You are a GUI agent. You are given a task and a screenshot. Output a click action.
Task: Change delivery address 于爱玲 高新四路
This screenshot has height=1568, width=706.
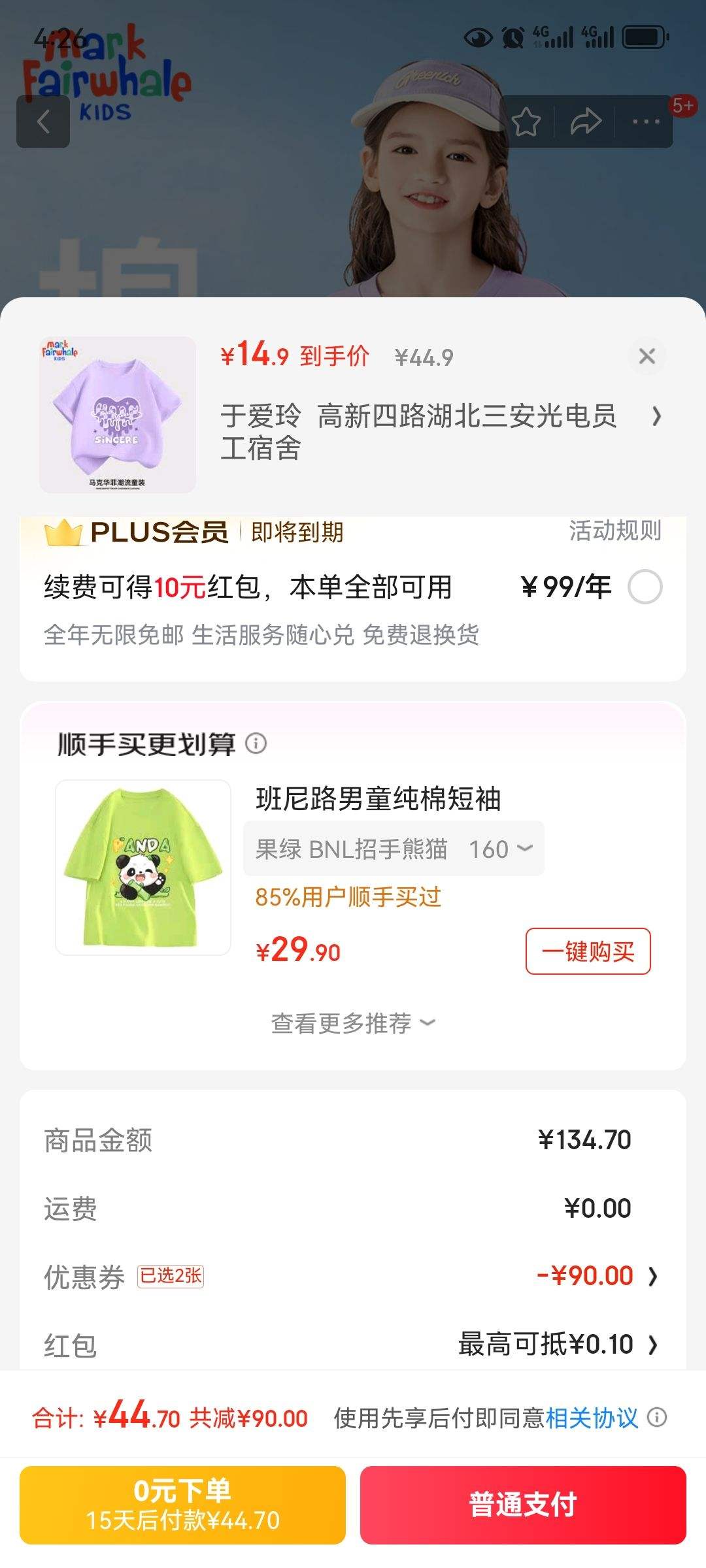tap(438, 431)
